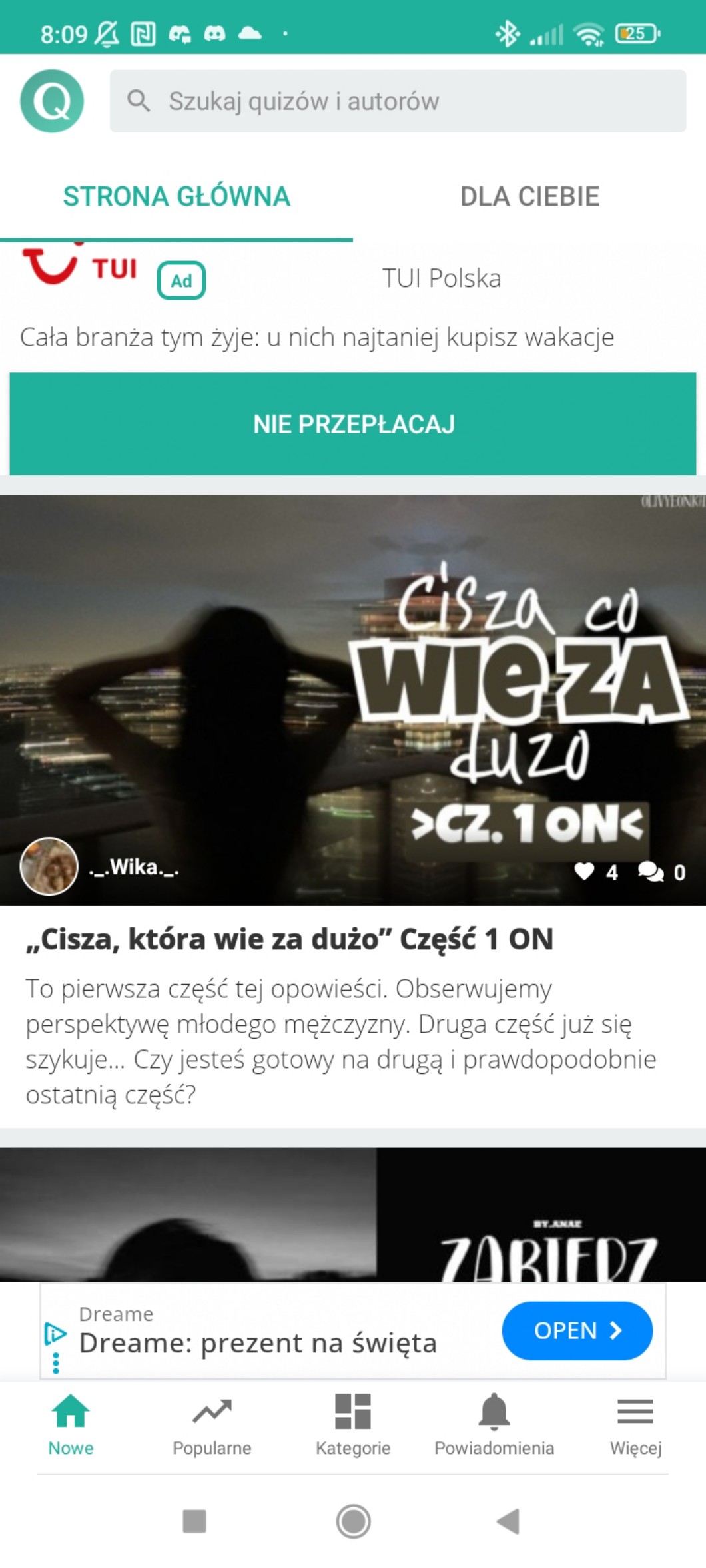Tap the quiz search field
The width and height of the screenshot is (706, 1568).
(398, 101)
